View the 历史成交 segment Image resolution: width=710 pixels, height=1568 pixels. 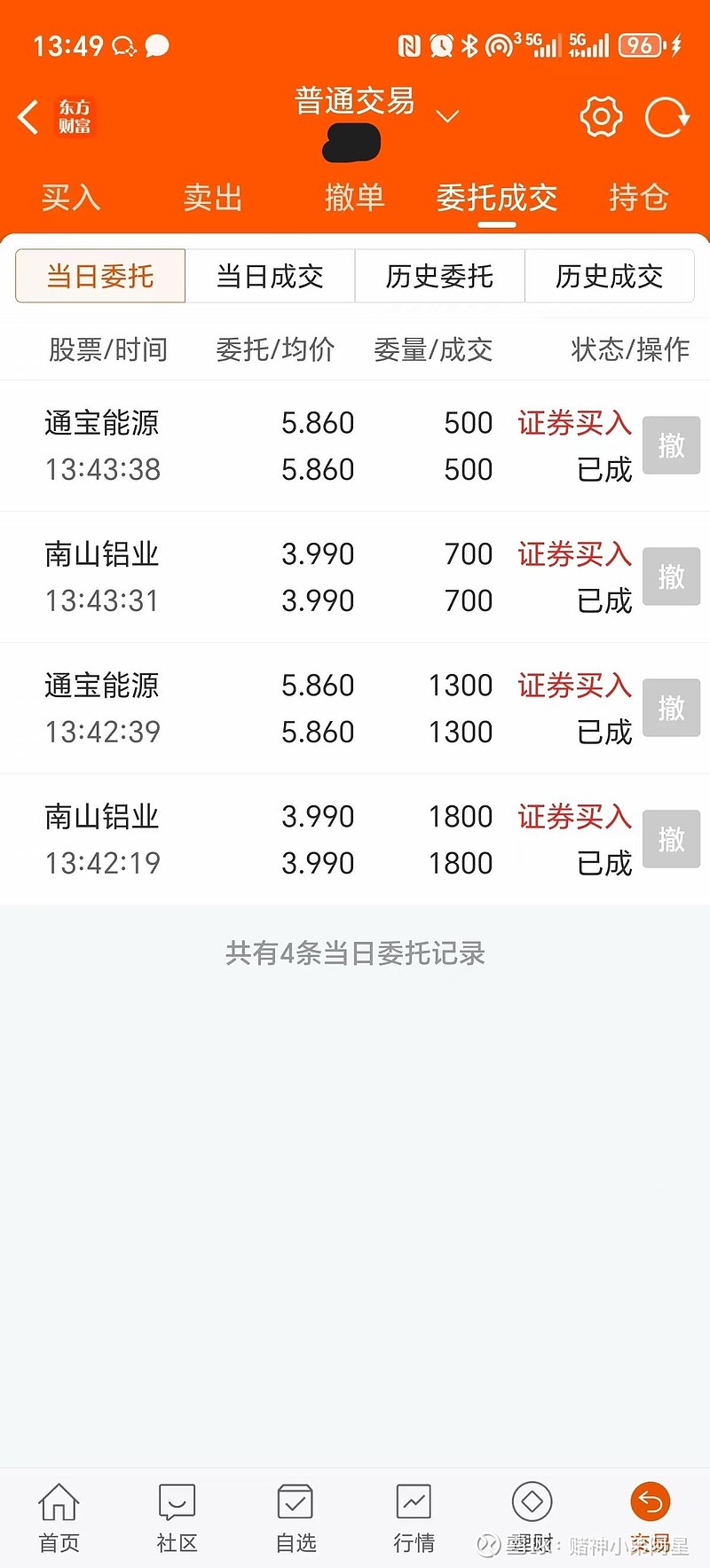(x=609, y=277)
